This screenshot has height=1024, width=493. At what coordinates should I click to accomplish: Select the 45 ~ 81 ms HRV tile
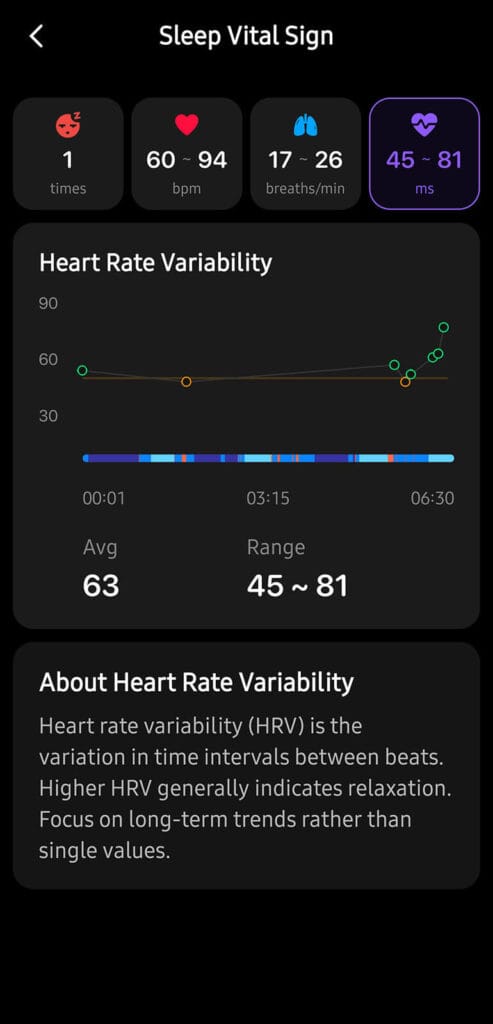424,153
